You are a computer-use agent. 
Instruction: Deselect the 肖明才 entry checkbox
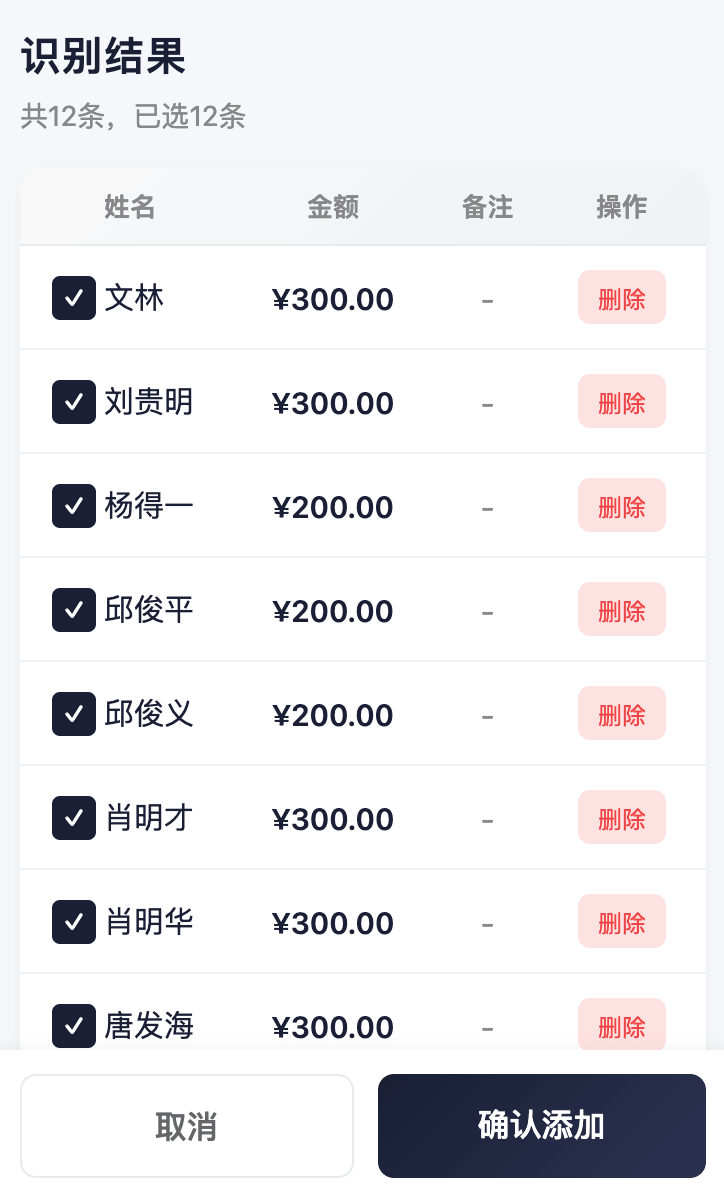tap(74, 817)
